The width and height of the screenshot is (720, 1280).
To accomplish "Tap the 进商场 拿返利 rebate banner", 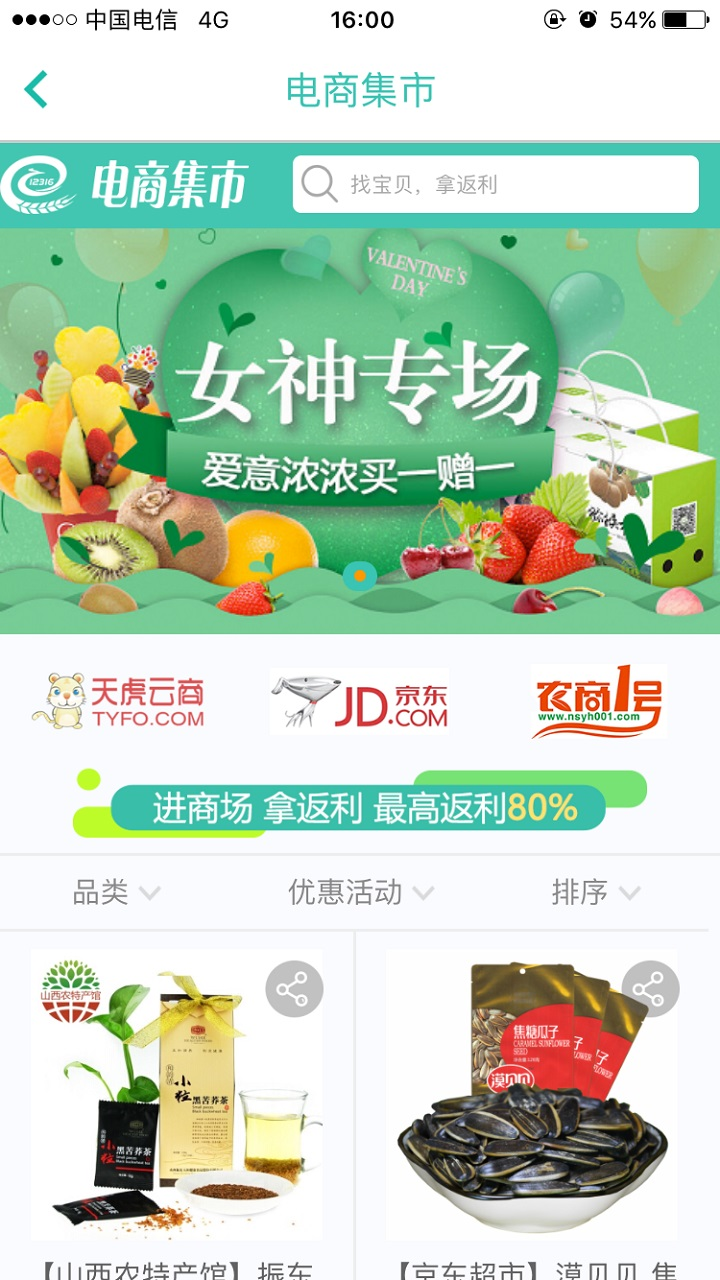I will point(358,806).
